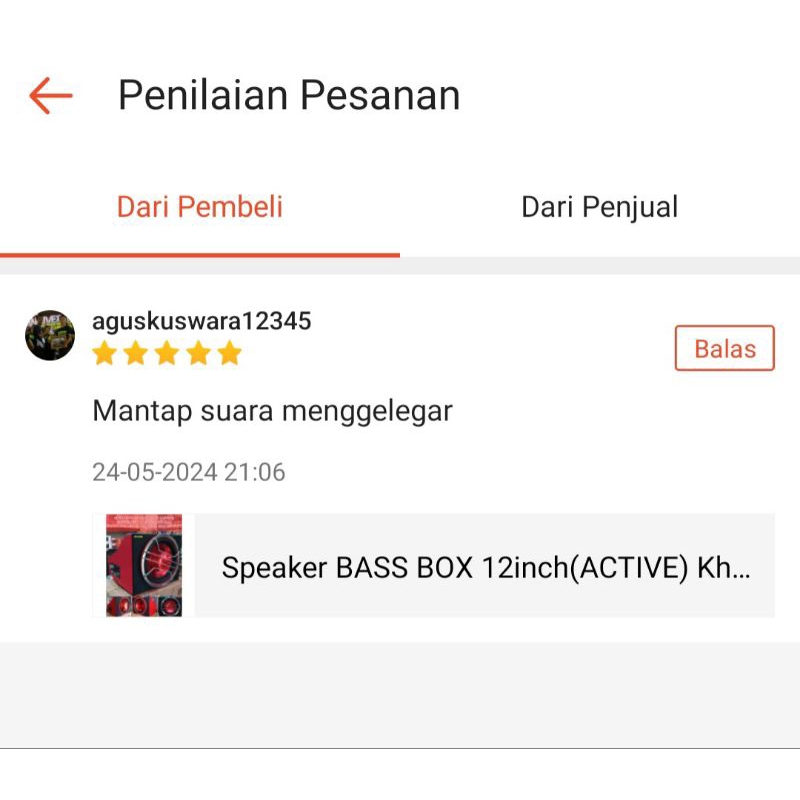Go back using the arrow icon
Viewport: 800px width, 800px height.
pyautogui.click(x=50, y=96)
